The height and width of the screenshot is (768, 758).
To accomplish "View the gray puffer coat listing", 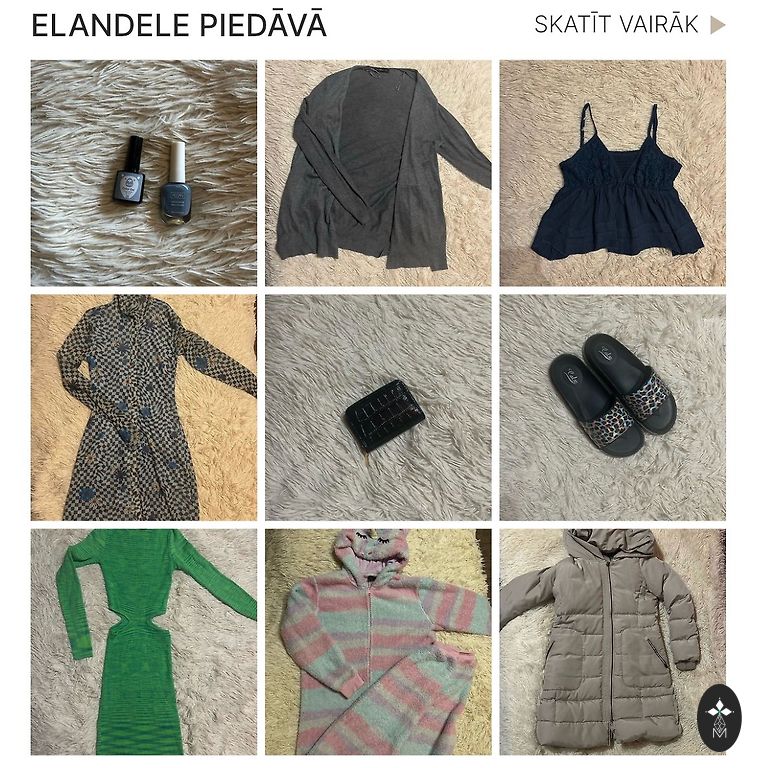I will point(600,641).
